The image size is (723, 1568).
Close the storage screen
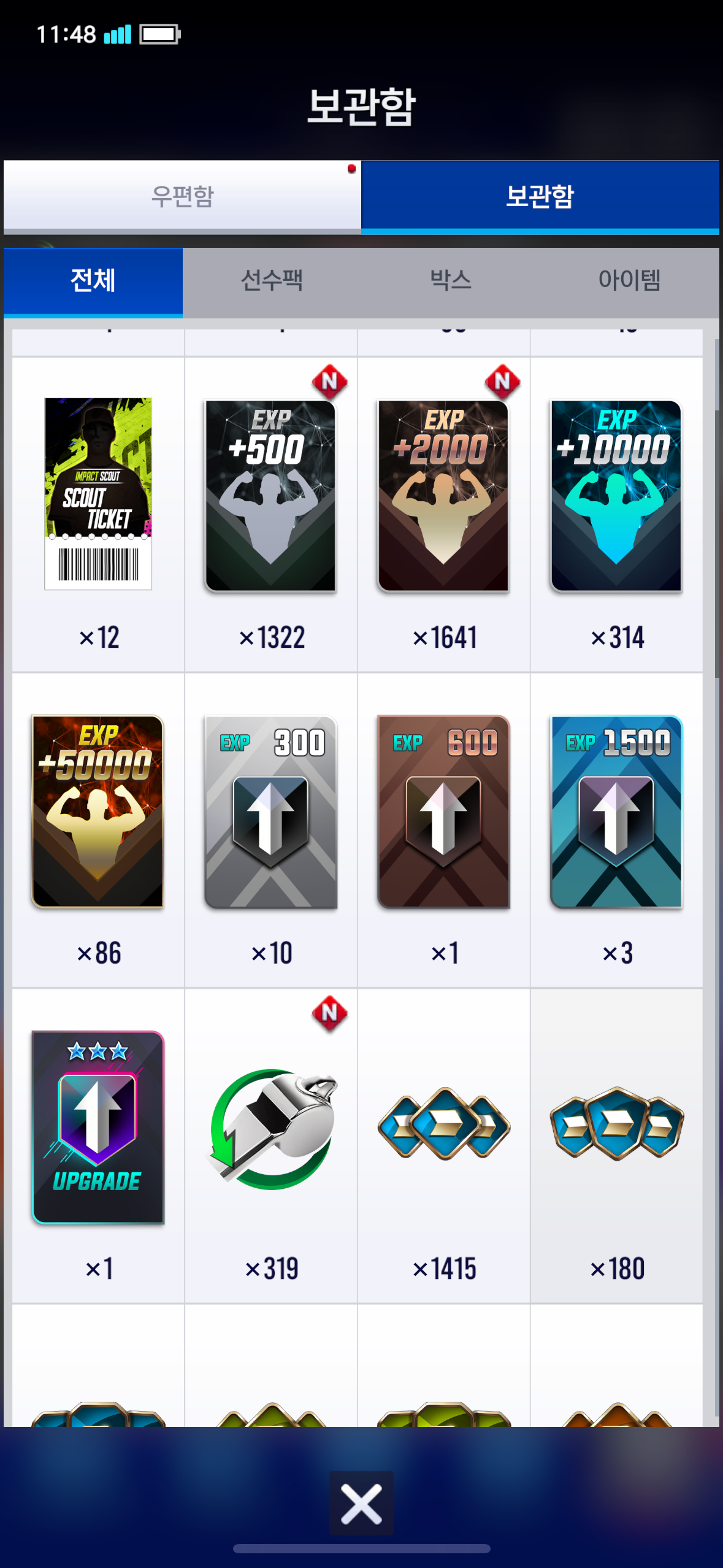[x=361, y=1503]
